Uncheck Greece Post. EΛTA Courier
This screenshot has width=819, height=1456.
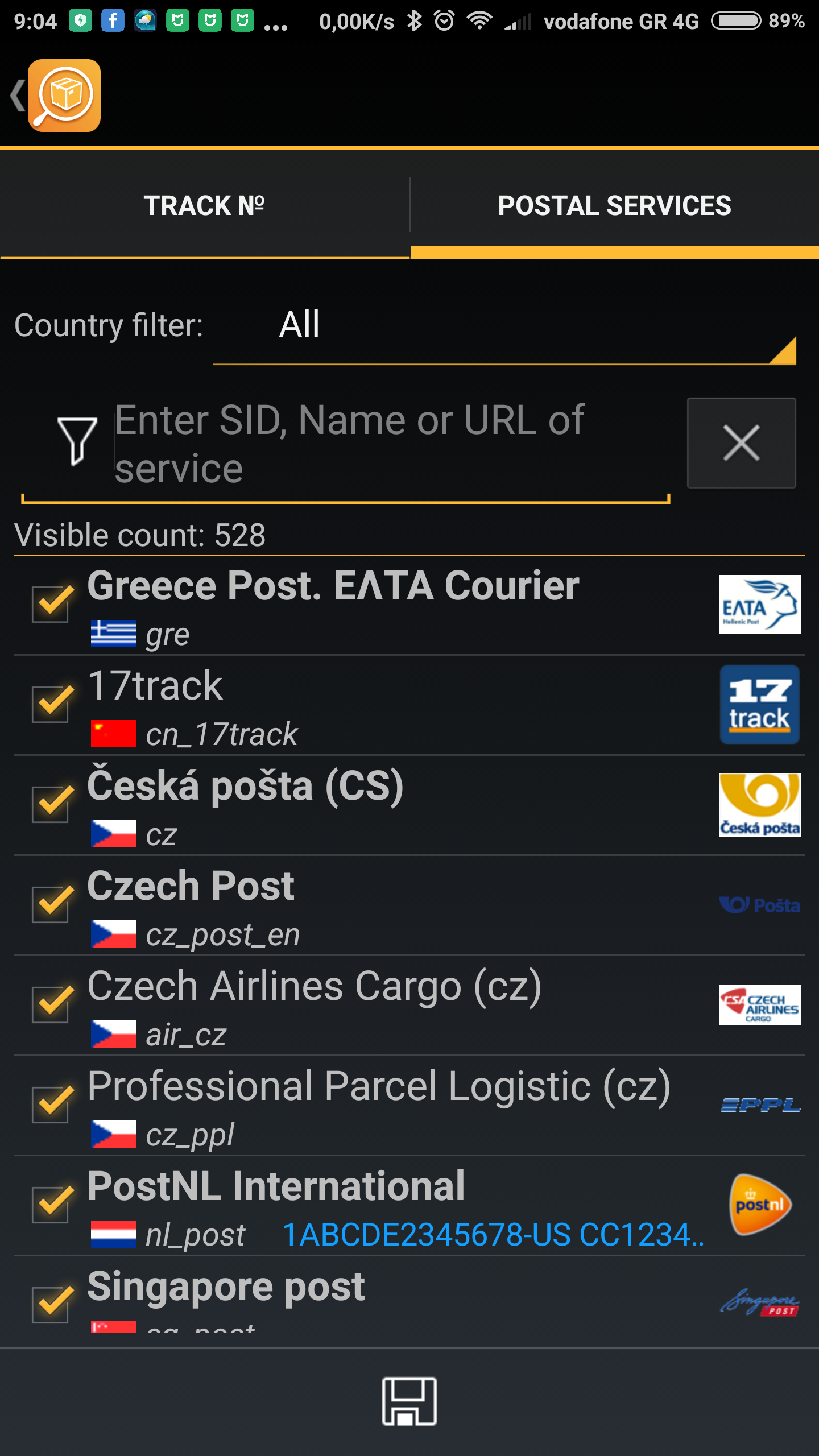[x=51, y=604]
